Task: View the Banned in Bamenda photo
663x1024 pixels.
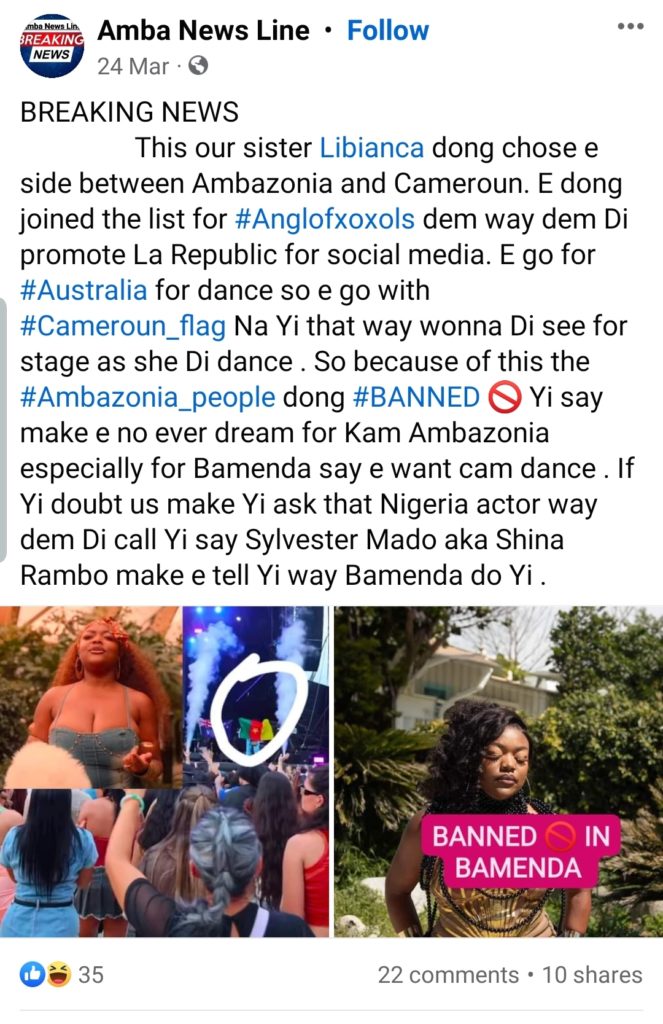Action: pyautogui.click(x=498, y=770)
